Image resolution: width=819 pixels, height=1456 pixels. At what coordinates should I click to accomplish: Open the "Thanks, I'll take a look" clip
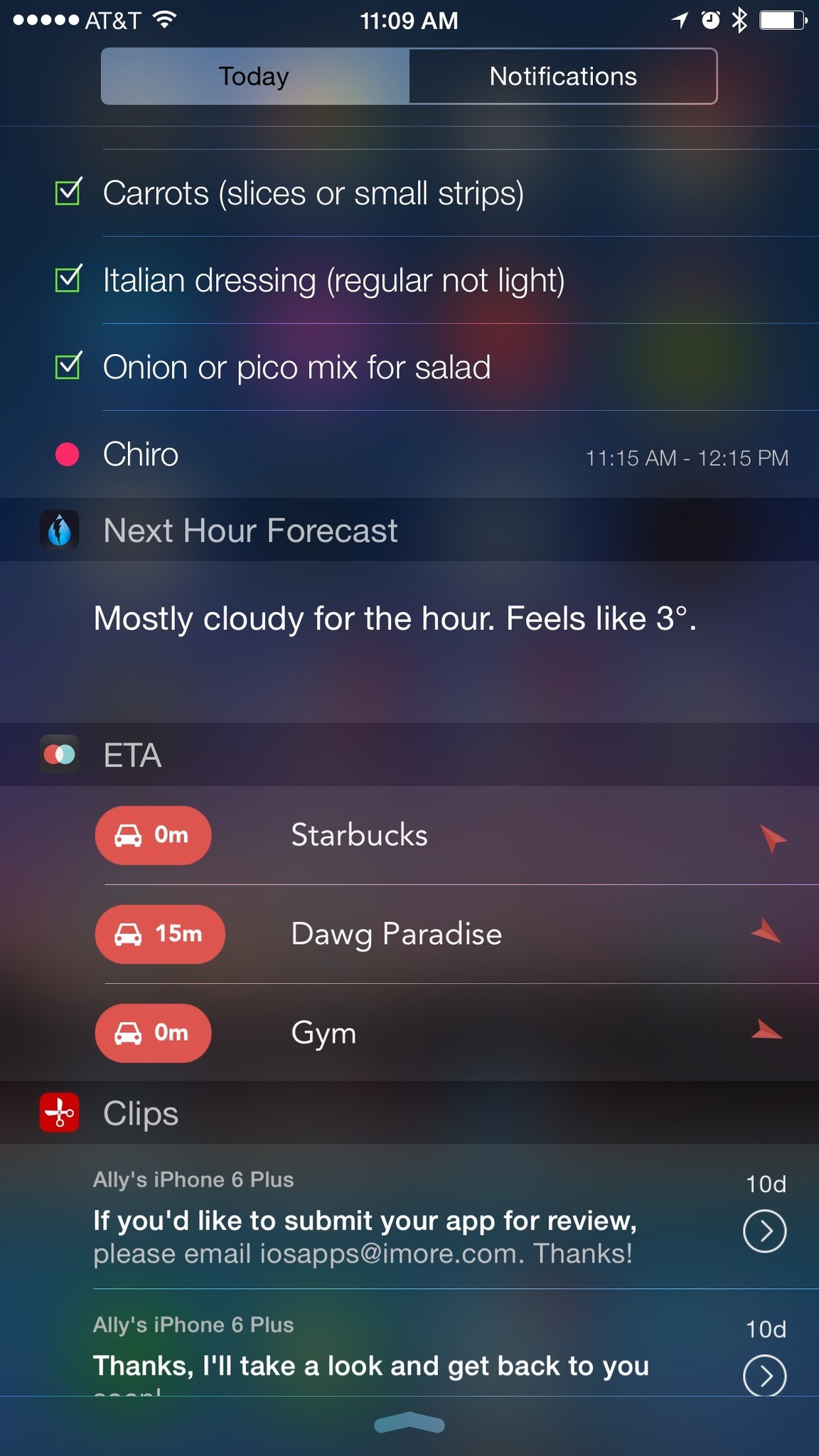pos(764,1374)
